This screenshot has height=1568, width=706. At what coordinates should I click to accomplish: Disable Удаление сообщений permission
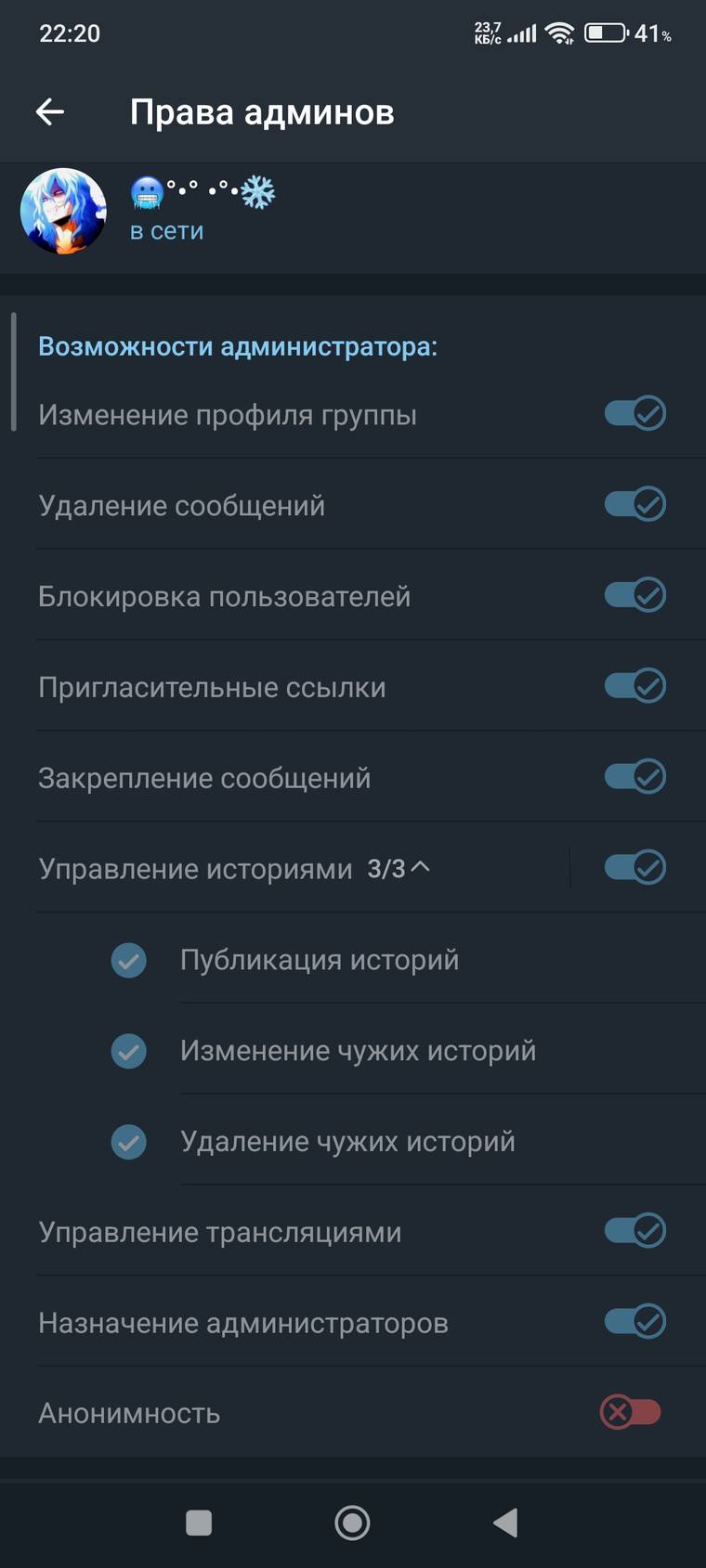click(x=635, y=504)
